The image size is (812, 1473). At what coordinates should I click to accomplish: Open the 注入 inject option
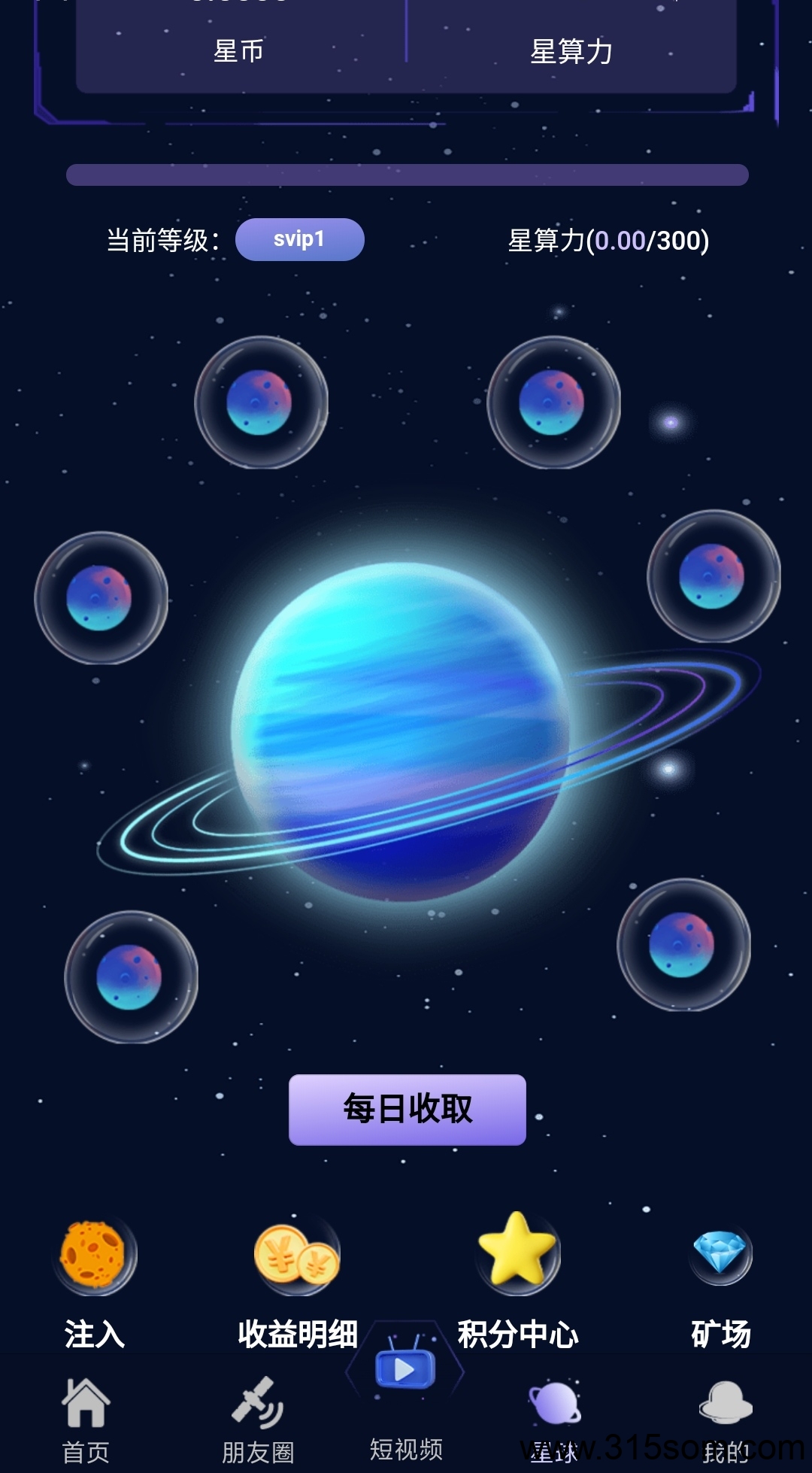click(95, 1280)
